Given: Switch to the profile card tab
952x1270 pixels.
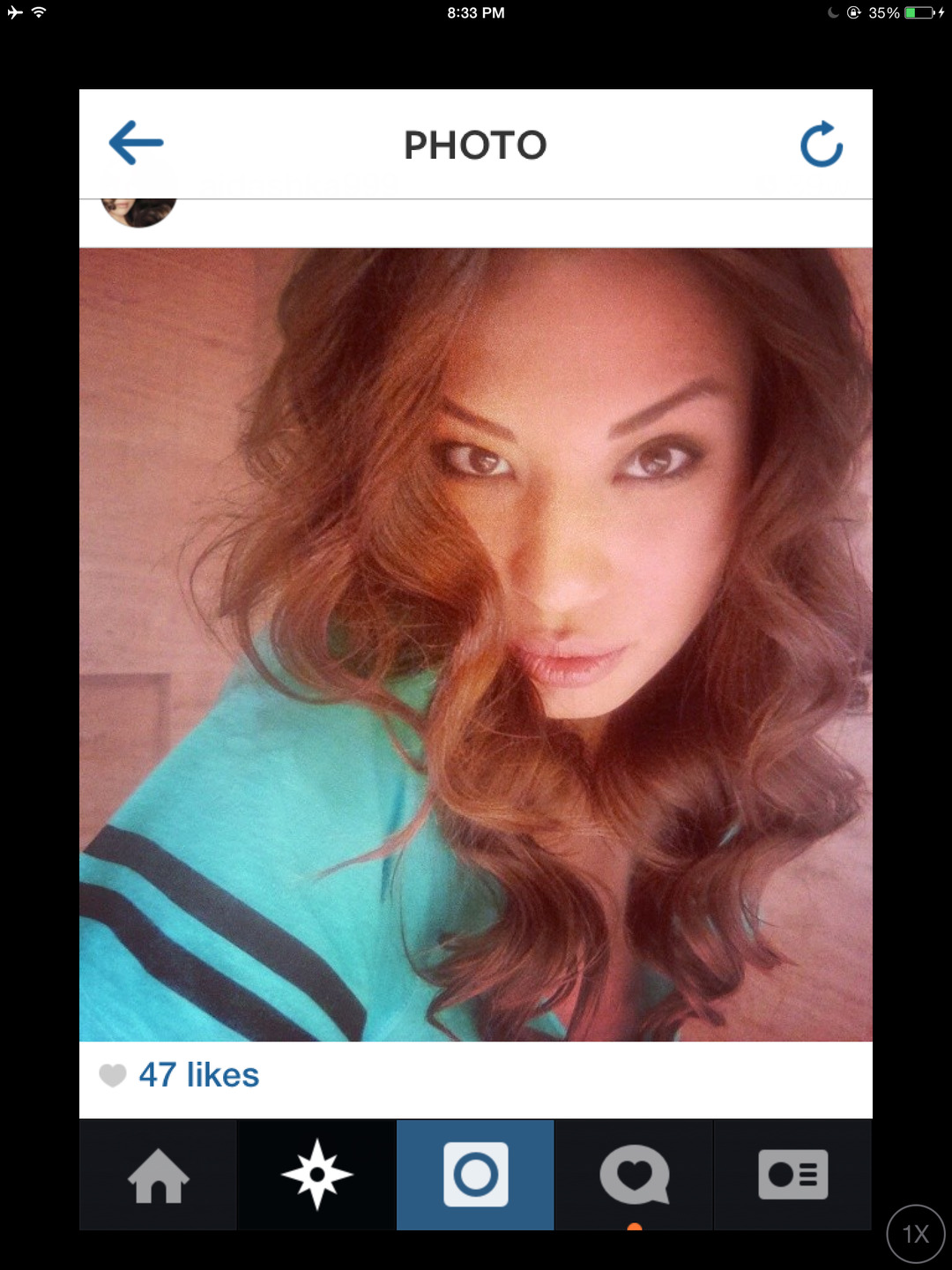Looking at the screenshot, I should click(x=792, y=1175).
